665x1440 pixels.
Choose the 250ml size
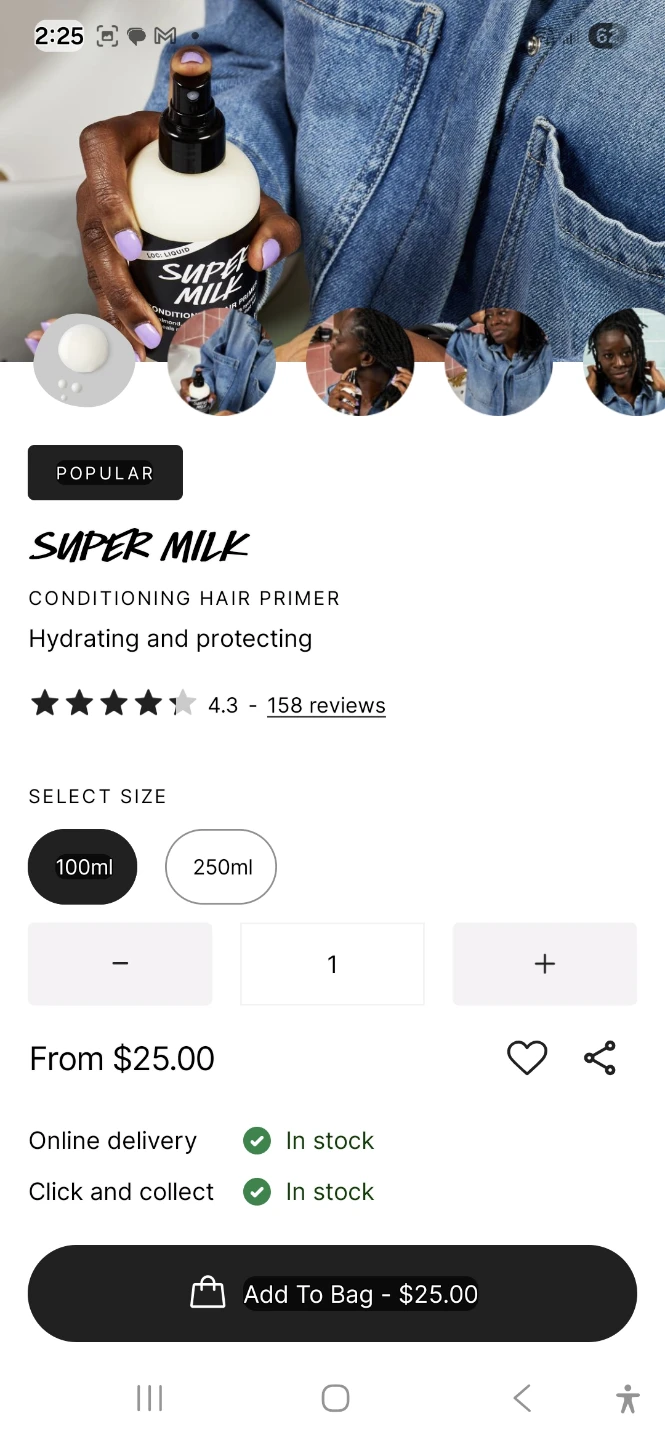pyautogui.click(x=221, y=867)
